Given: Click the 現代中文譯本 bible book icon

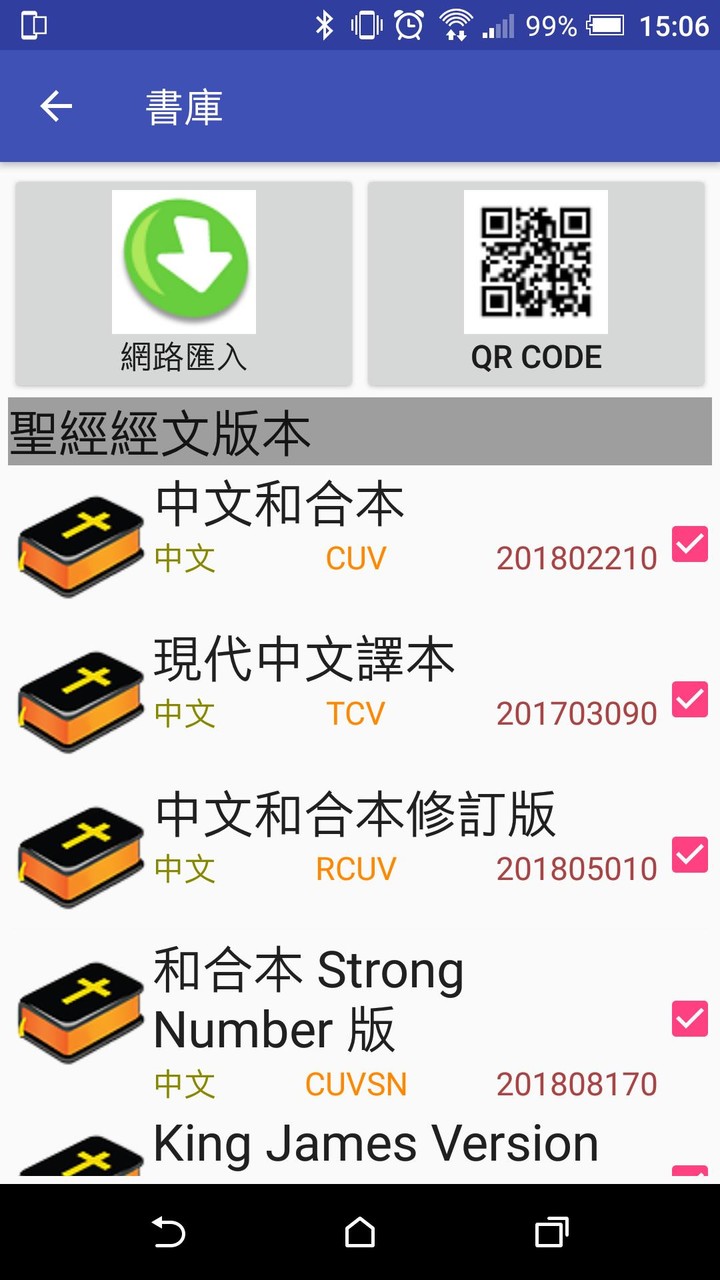Looking at the screenshot, I should pos(80,694).
